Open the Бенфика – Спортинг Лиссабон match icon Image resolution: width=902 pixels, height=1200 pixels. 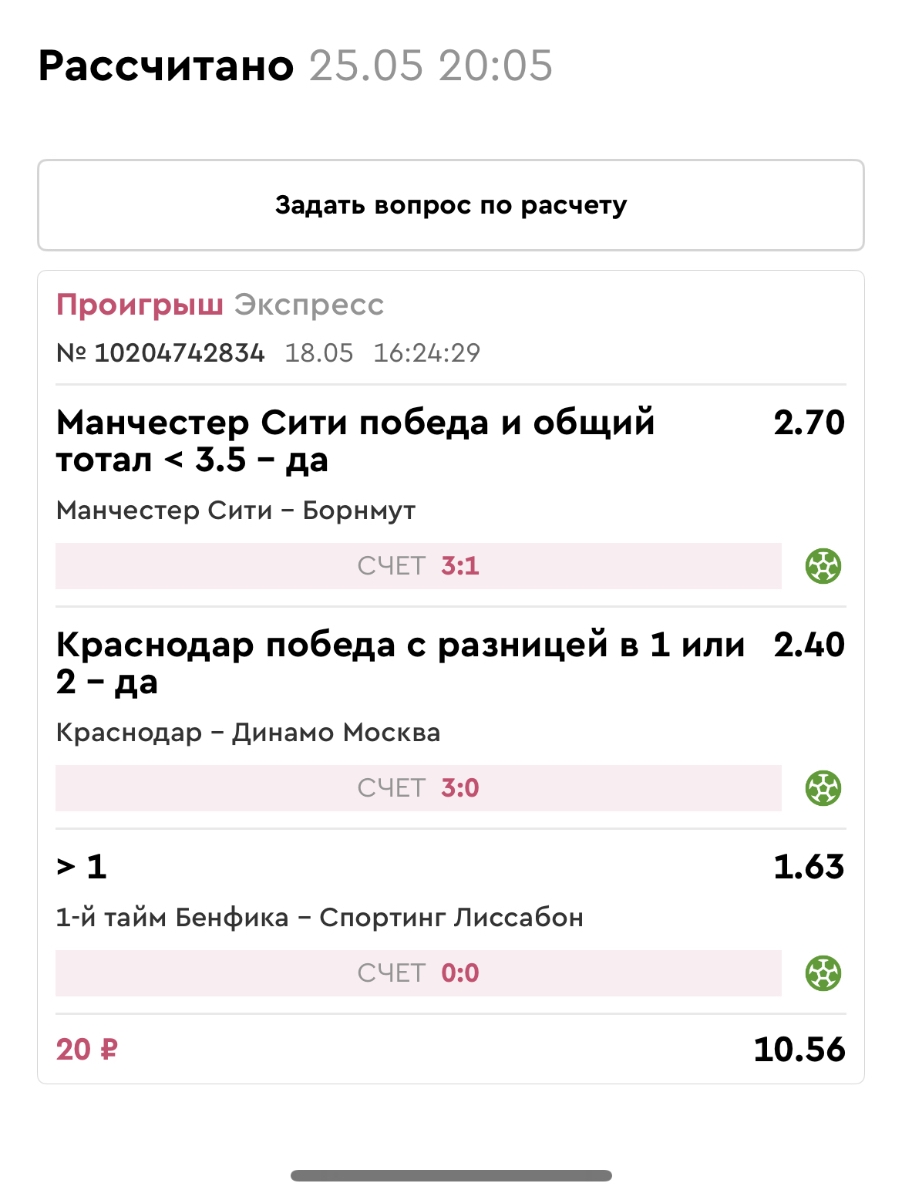pos(823,973)
